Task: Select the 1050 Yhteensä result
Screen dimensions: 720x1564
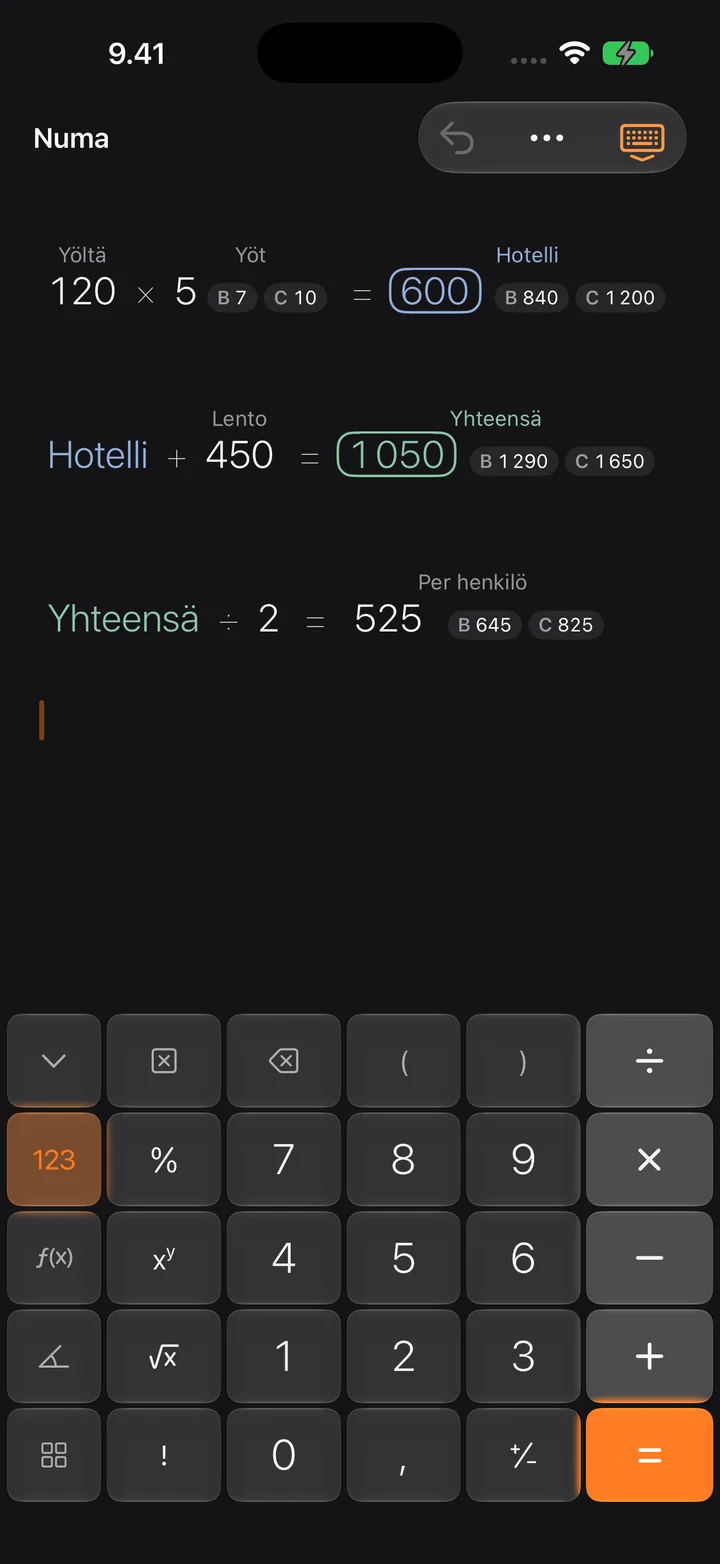Action: point(397,455)
